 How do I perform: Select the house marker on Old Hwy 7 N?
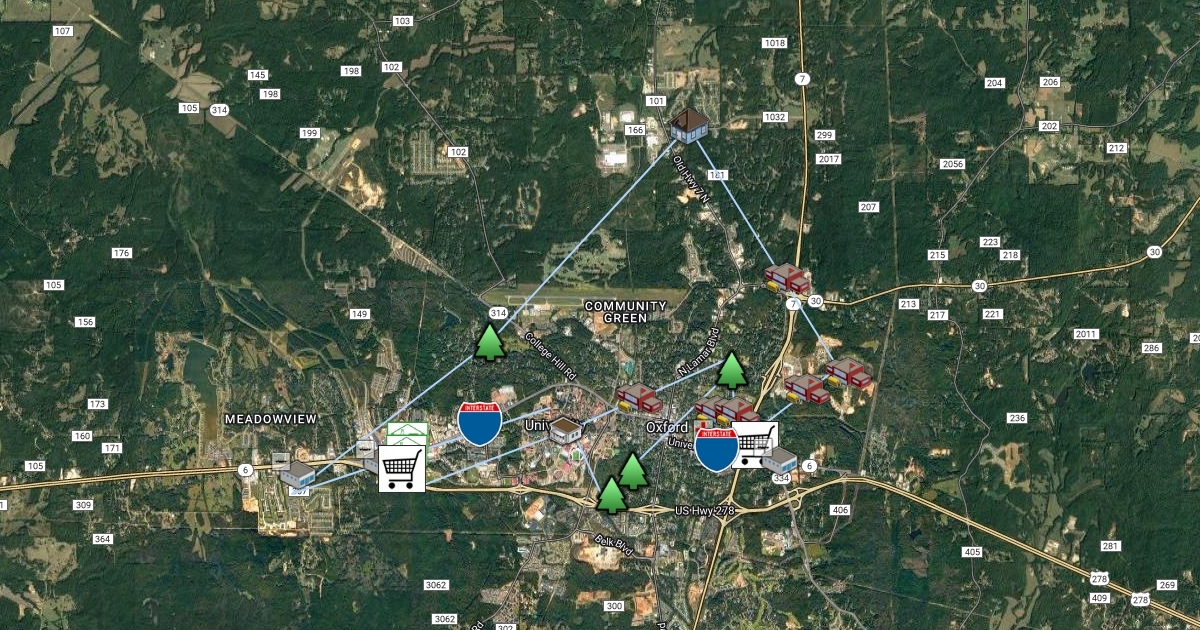coord(689,126)
